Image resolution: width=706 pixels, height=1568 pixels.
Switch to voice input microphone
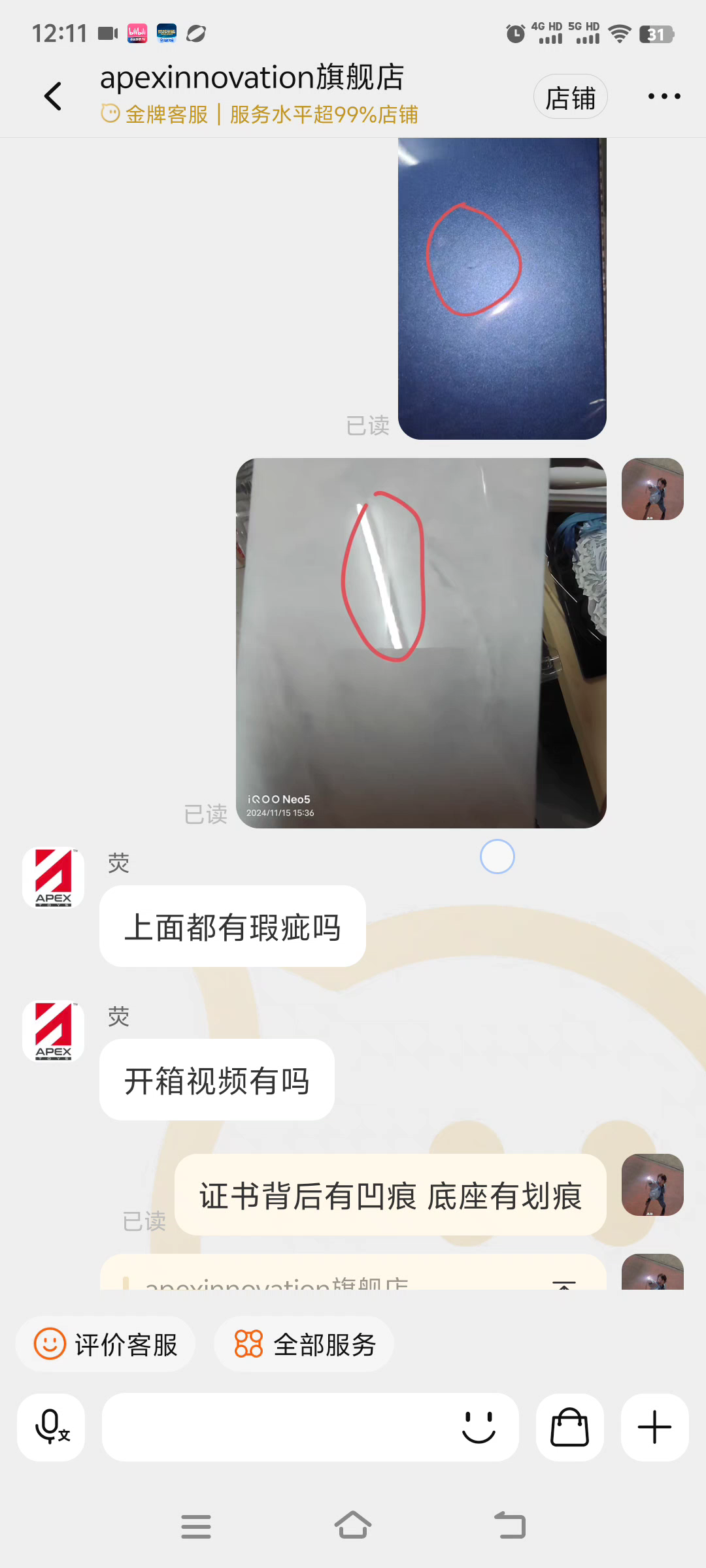[x=51, y=1427]
